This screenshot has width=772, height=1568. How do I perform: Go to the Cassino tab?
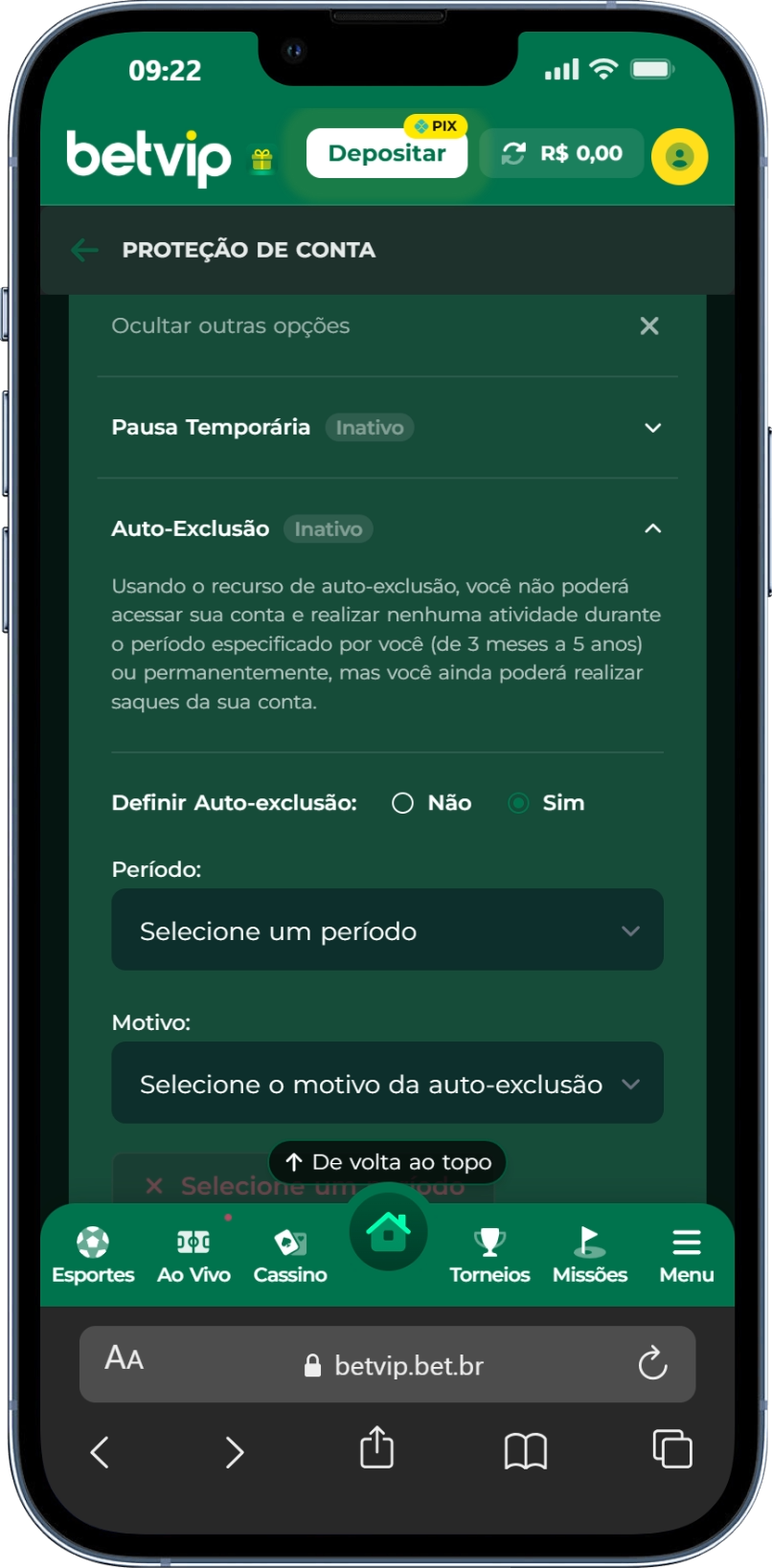290,1255
